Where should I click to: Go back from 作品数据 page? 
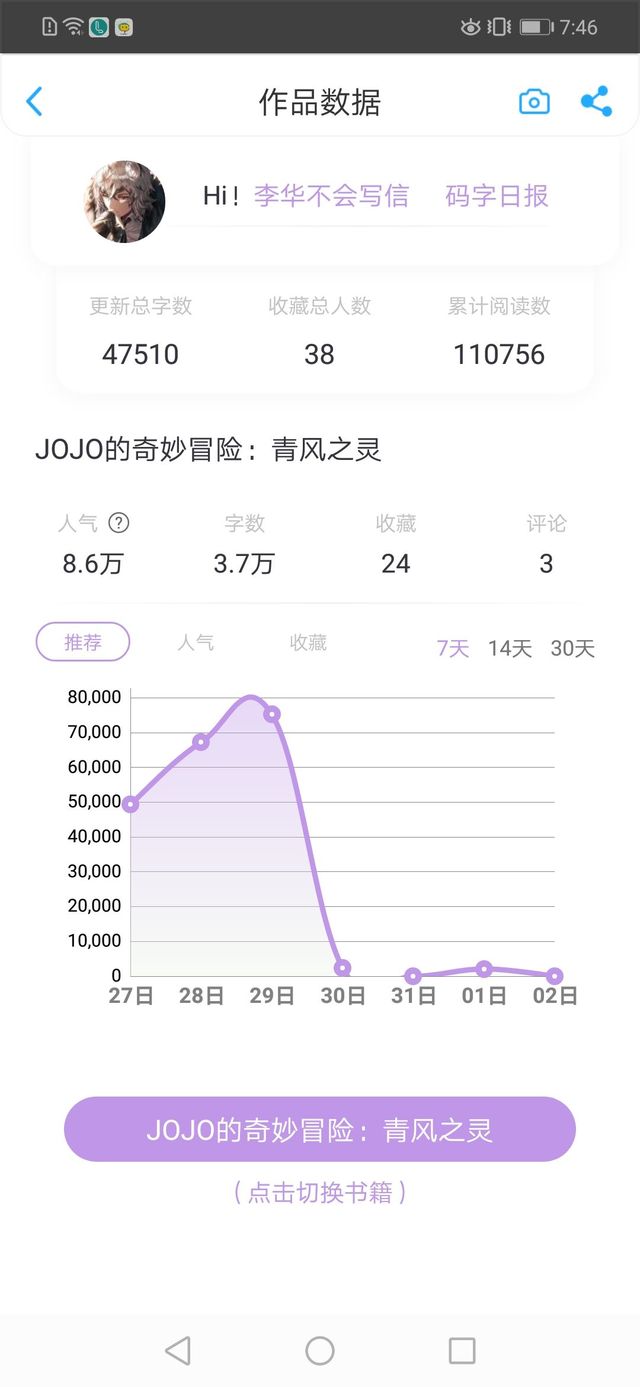pyautogui.click(x=35, y=102)
